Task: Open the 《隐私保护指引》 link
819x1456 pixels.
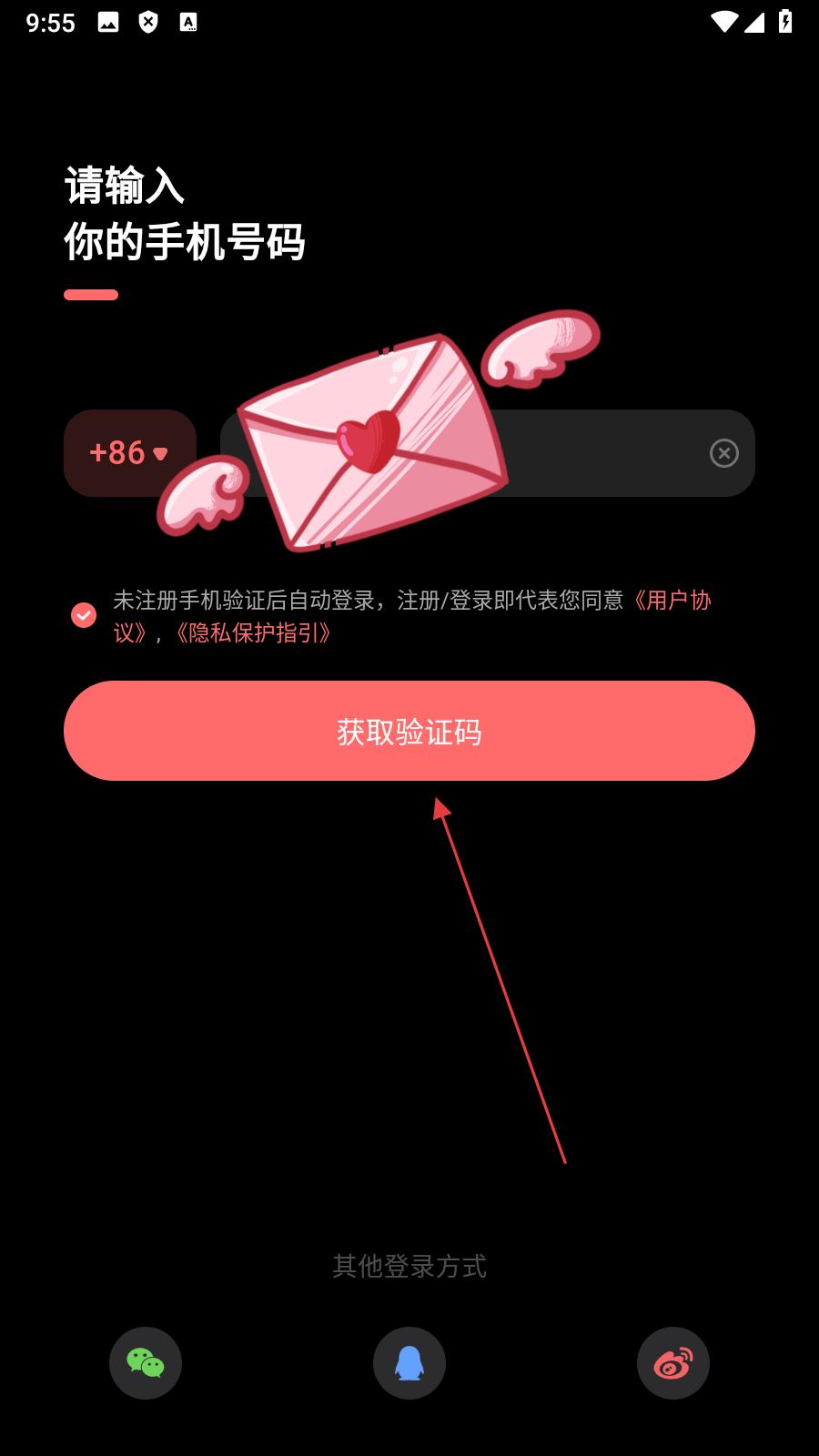Action: point(253,633)
